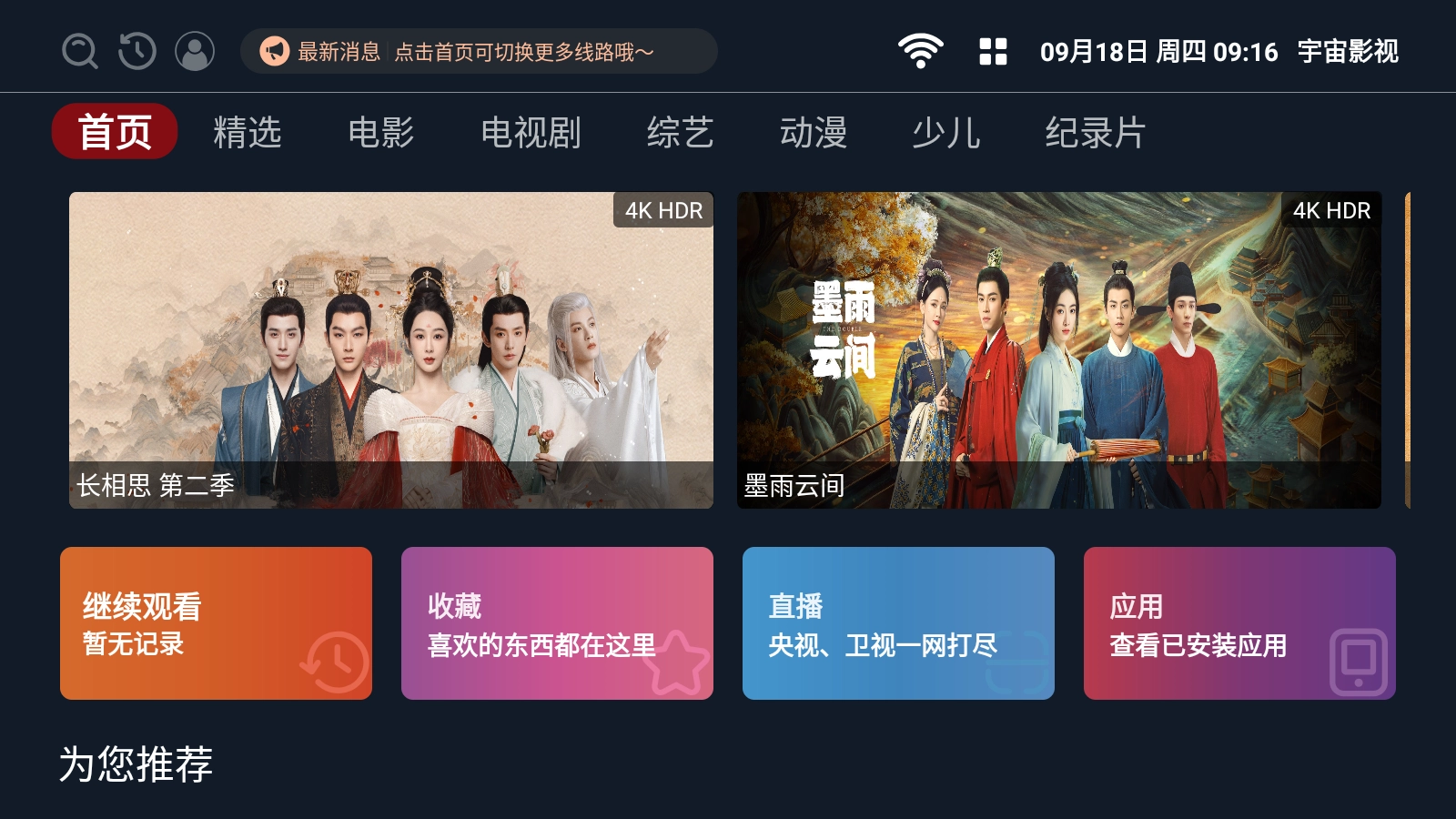Switch to the 少儿 tab
This screenshot has height=819, width=1456.
946,132
